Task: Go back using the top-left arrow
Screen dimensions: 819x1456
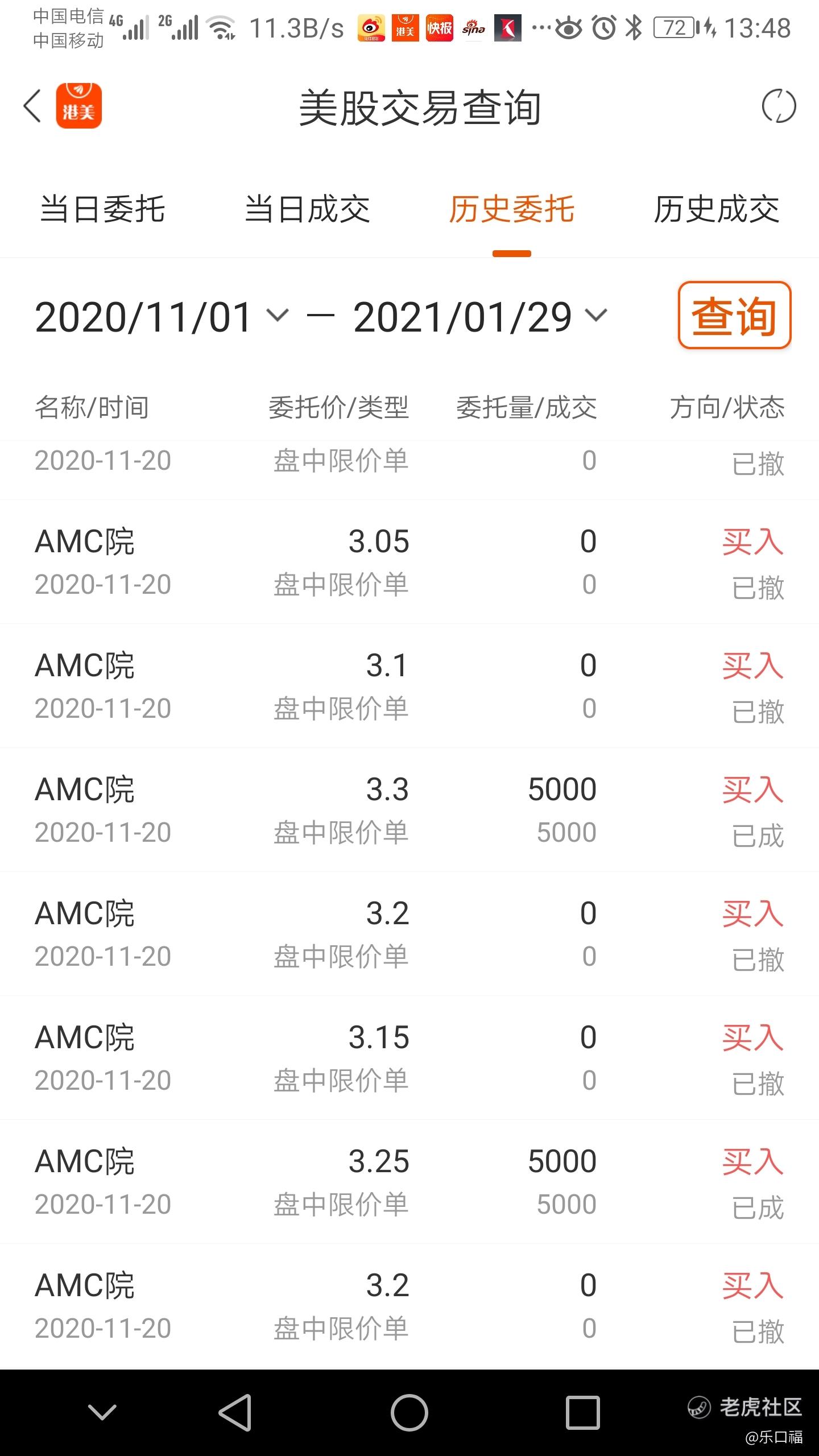Action: click(x=32, y=106)
